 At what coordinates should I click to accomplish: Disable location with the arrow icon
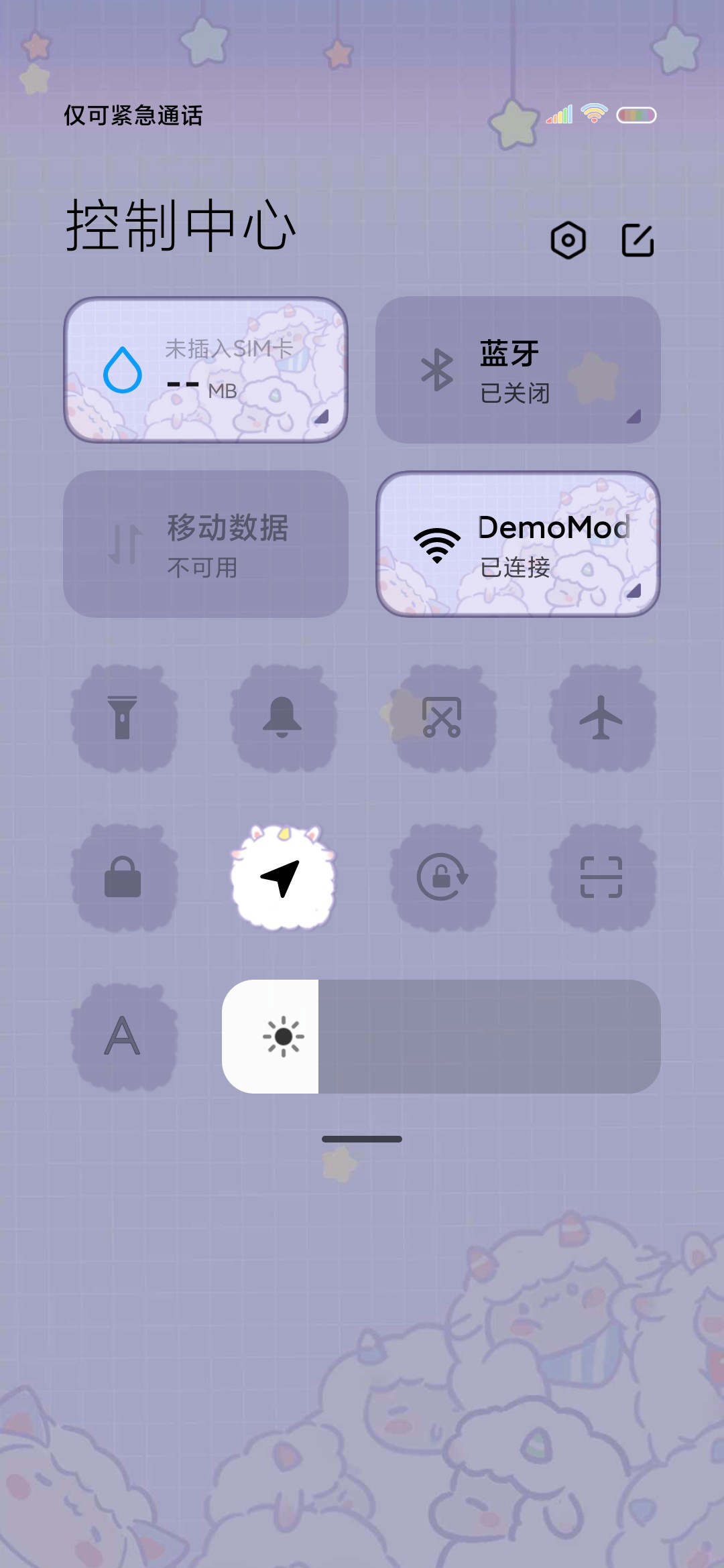click(x=282, y=877)
